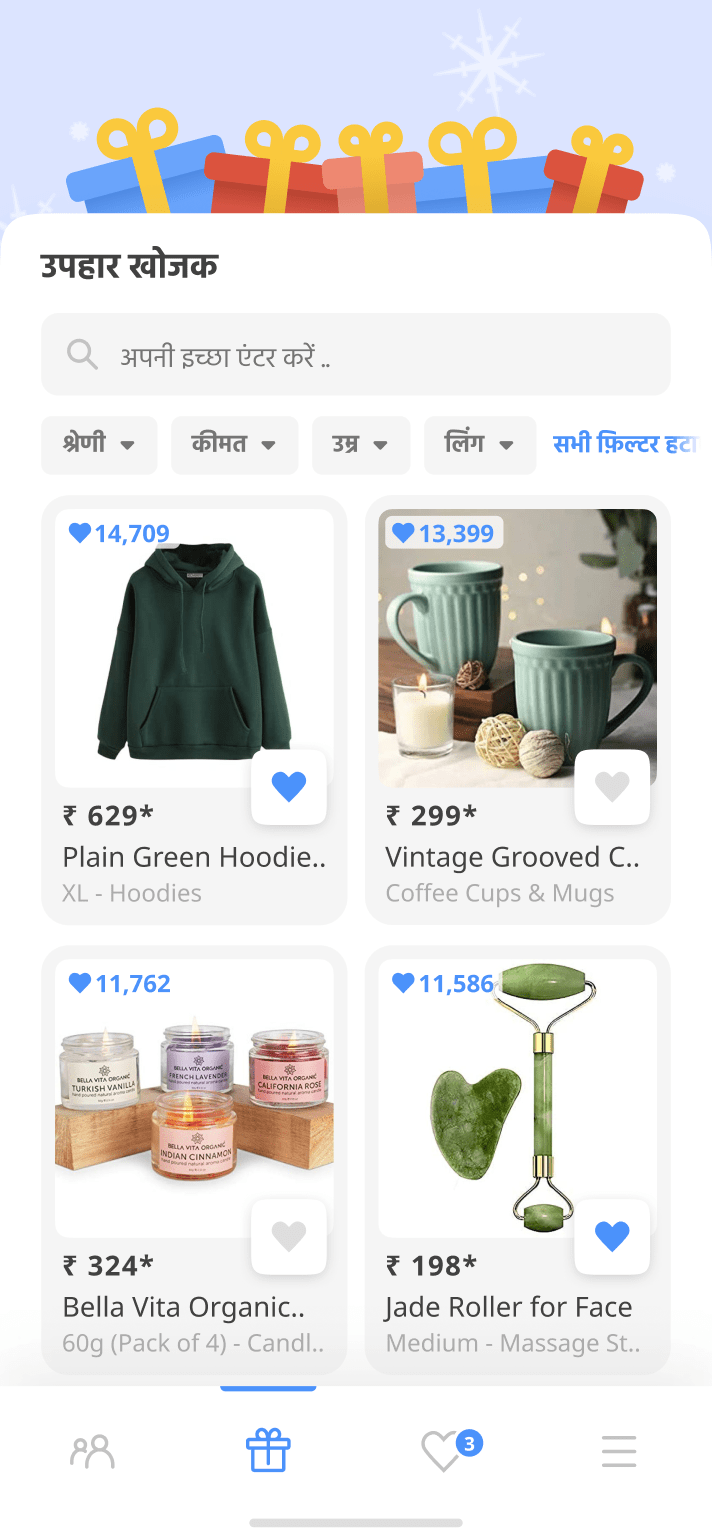Unlike the Plain Green Hoodie
This screenshot has height=1540, width=712.
click(289, 787)
